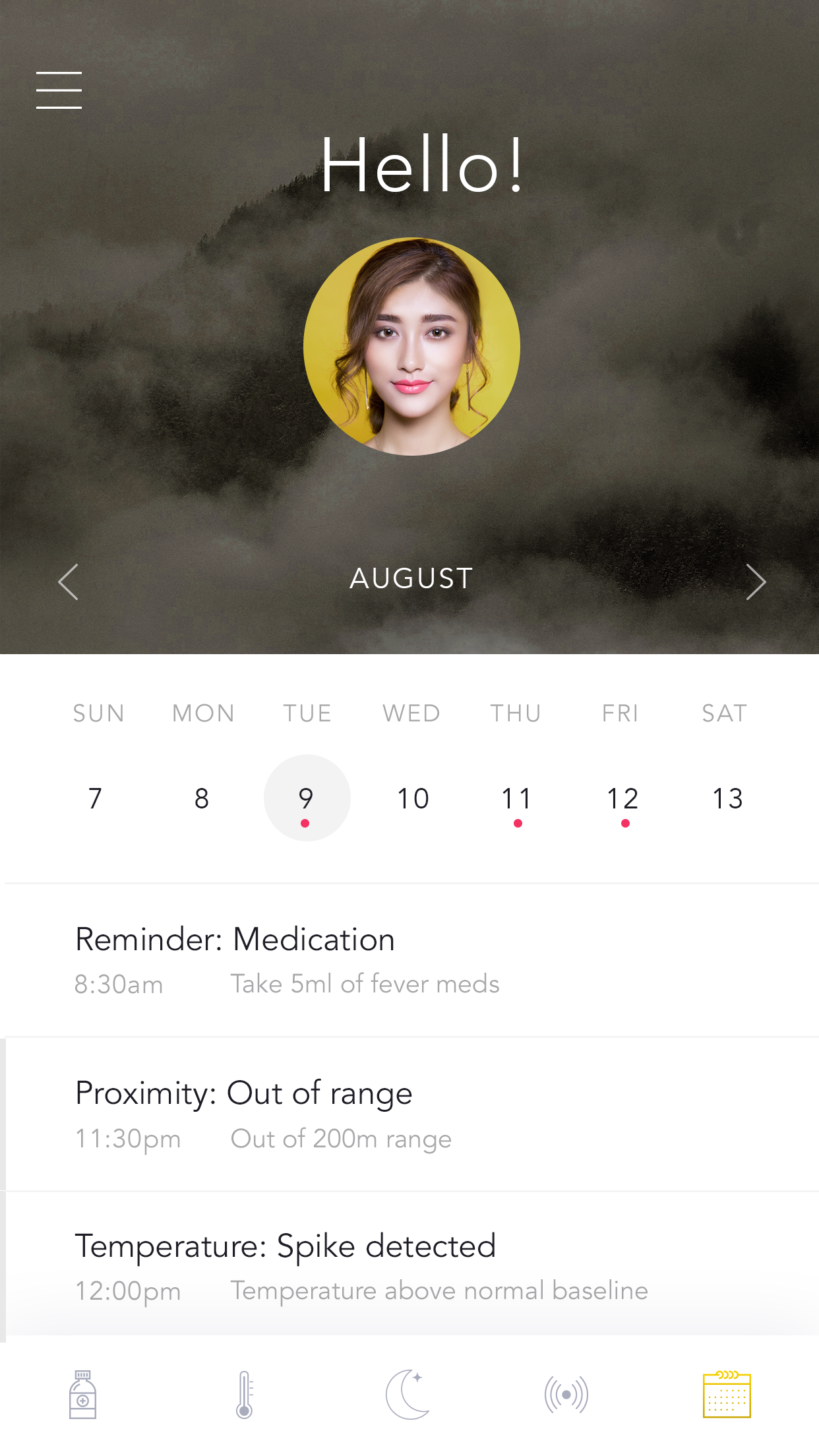Go to the previous month
Viewport: 819px width, 1456px height.
(x=69, y=582)
